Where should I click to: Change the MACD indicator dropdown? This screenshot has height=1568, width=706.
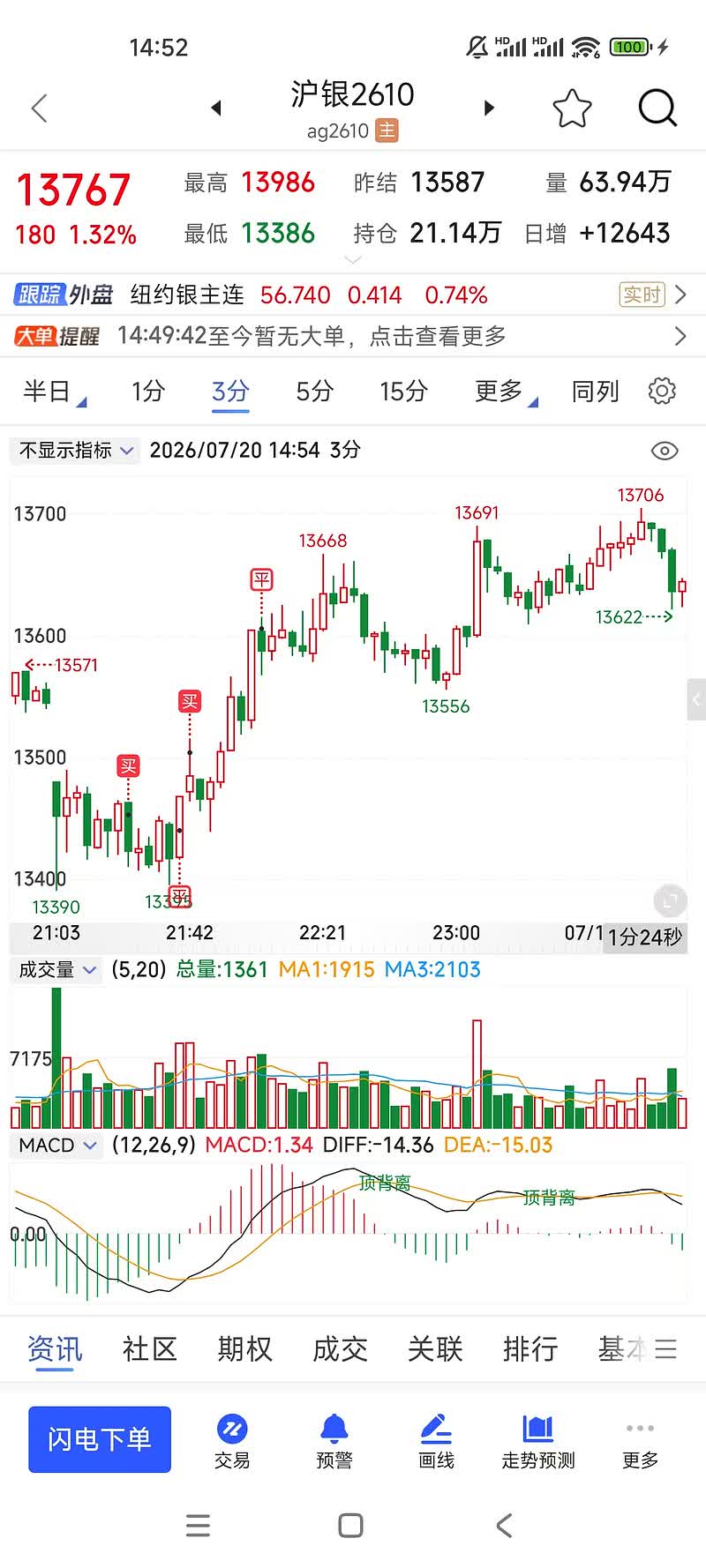coord(57,1146)
